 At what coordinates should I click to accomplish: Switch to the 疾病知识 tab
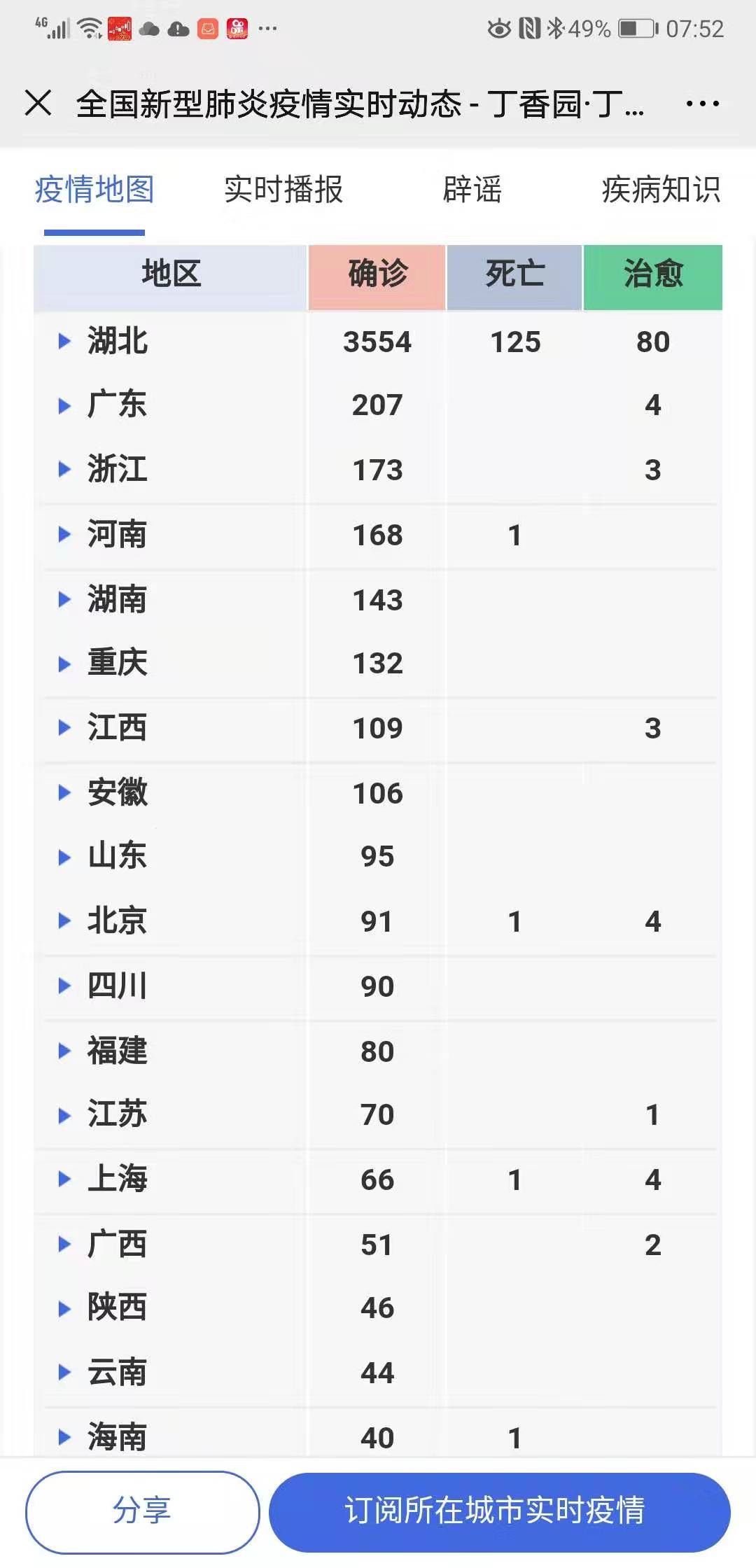[661, 190]
